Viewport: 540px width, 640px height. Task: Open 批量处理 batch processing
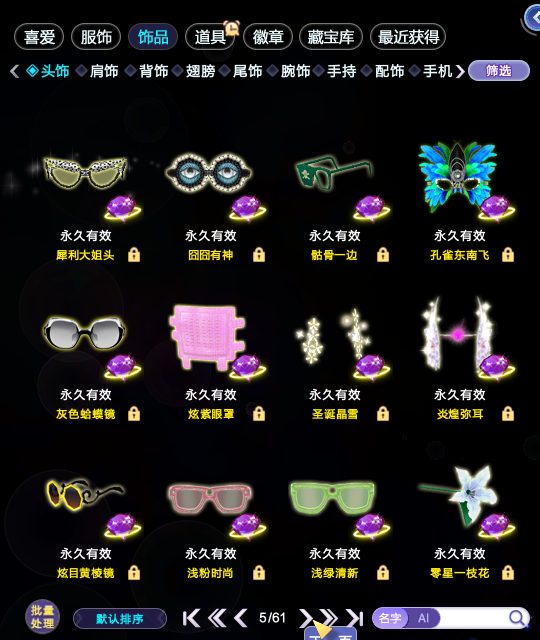pyautogui.click(x=42, y=616)
